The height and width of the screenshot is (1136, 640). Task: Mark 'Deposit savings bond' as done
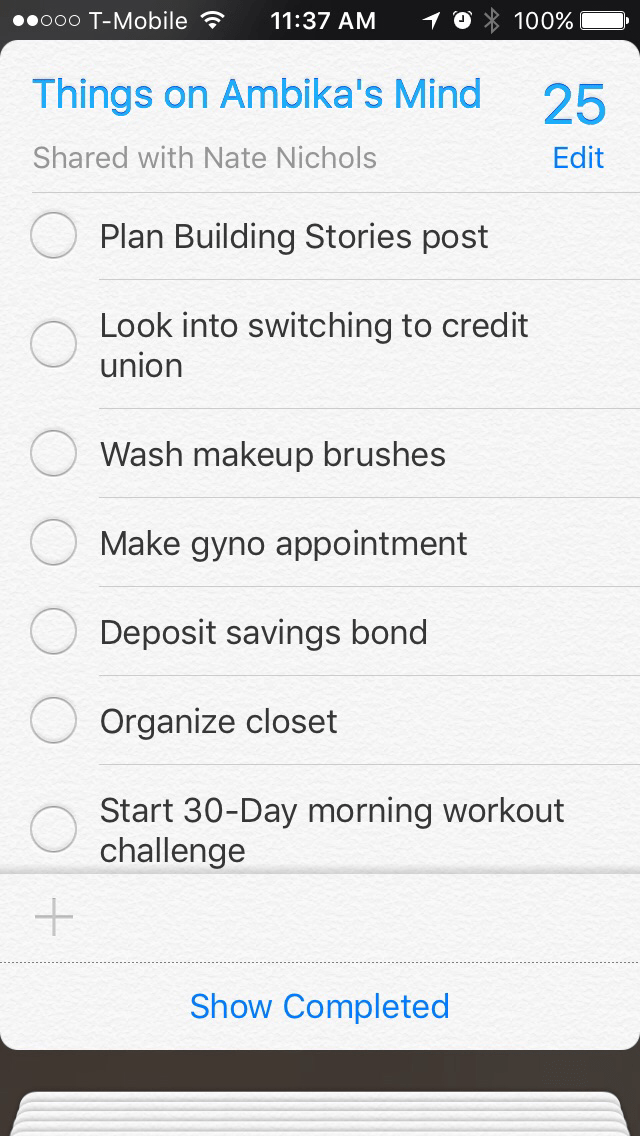54,632
